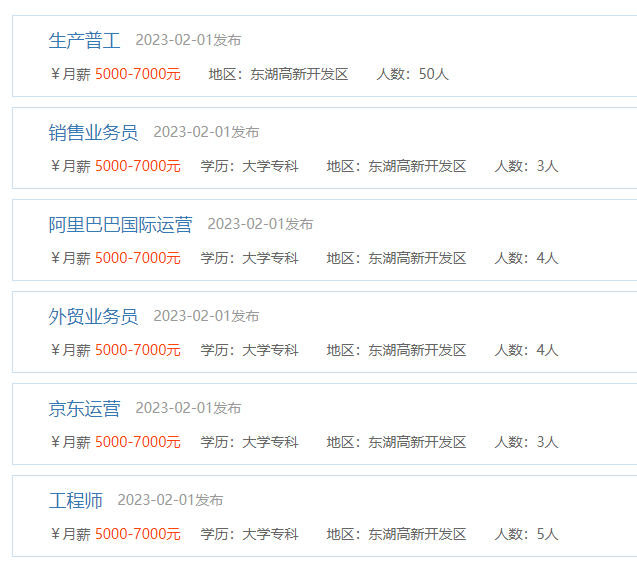
Task: View the 销售业务员 job posting
Action: pyautogui.click(x=93, y=133)
